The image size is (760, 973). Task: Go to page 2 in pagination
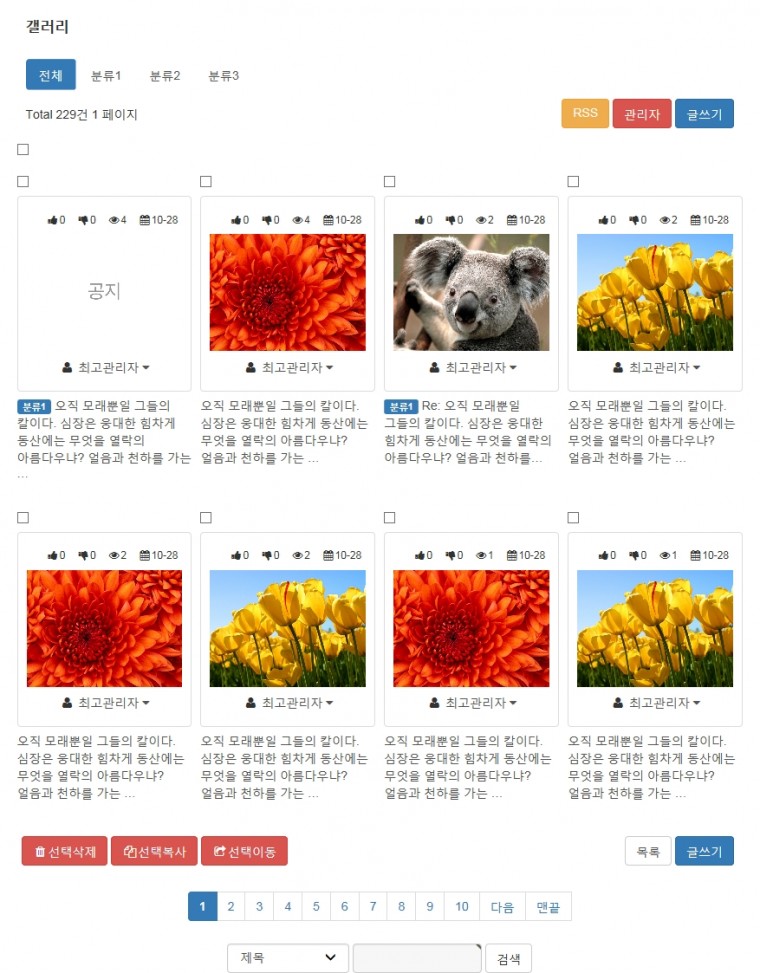coord(230,907)
